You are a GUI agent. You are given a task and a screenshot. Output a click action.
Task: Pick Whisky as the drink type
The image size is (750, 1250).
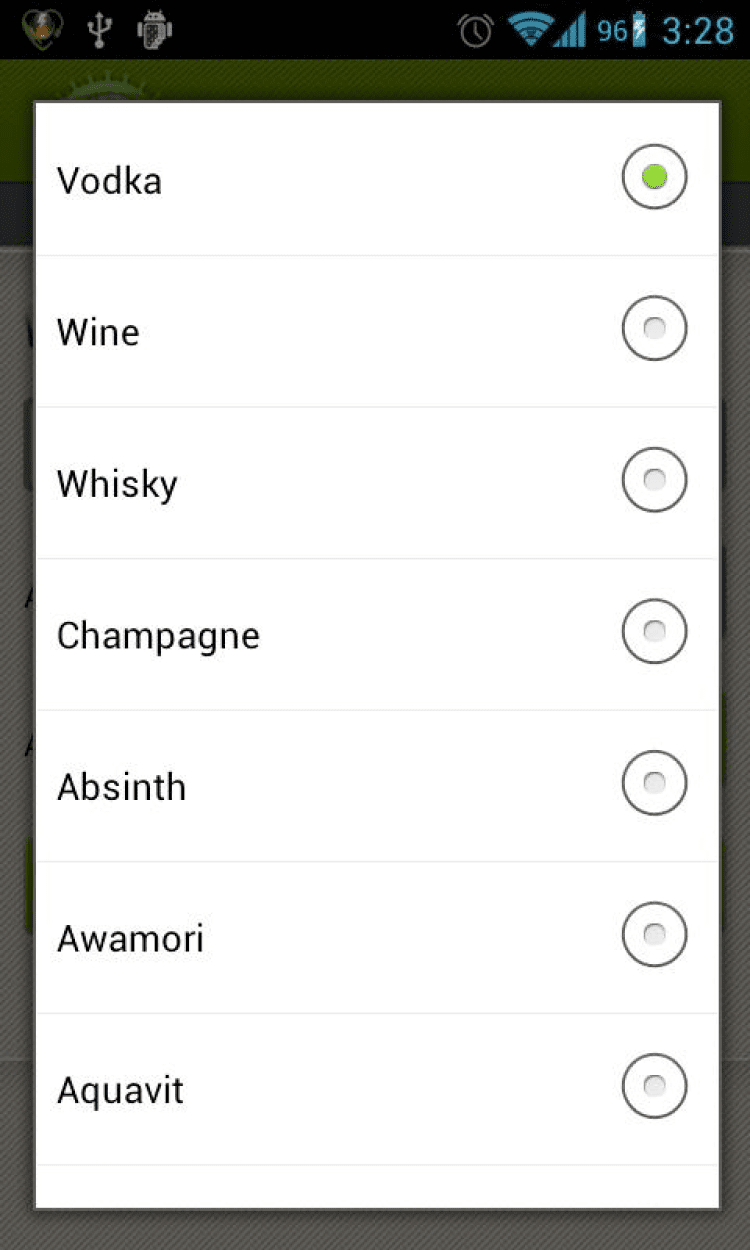point(654,481)
